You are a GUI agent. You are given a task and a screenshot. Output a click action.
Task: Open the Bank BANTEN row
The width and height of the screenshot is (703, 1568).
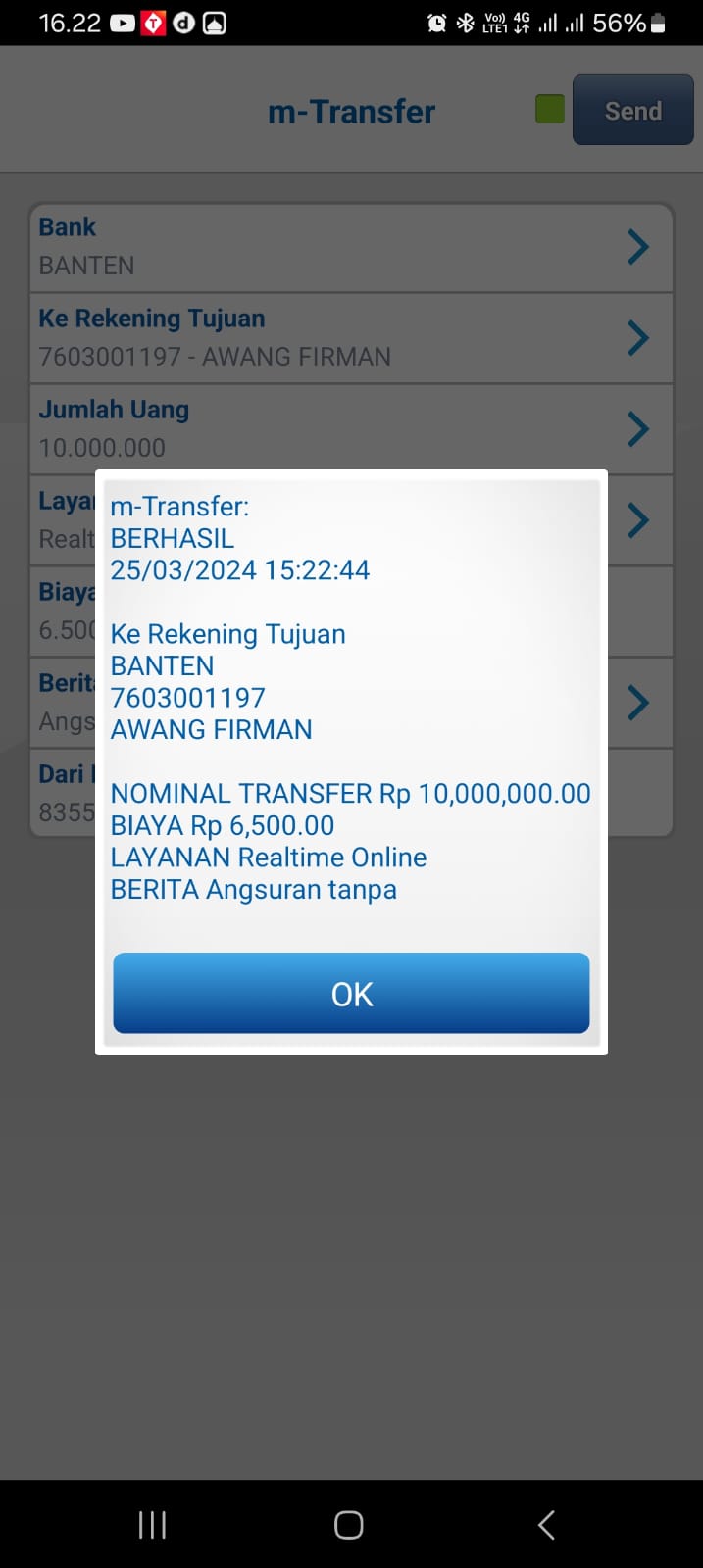(x=351, y=247)
